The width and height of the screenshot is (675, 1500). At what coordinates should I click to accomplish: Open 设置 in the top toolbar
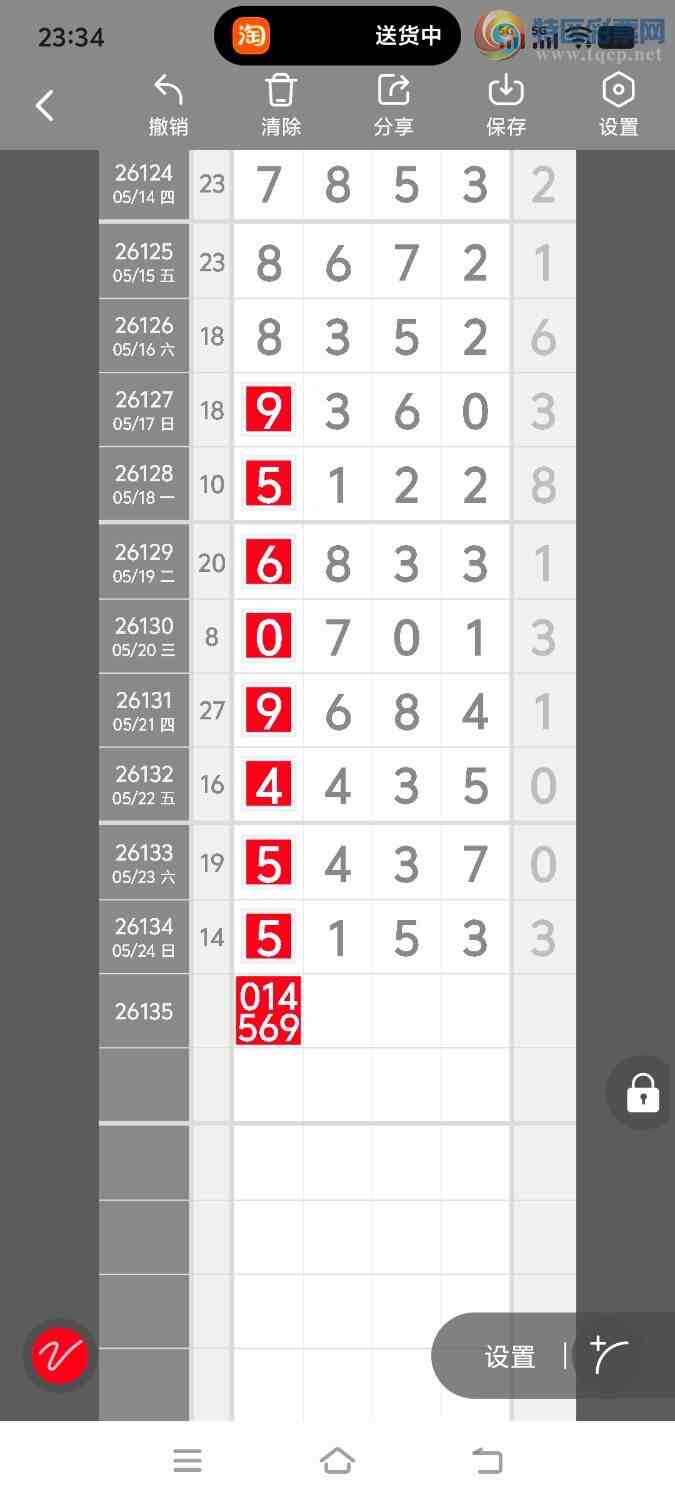tap(619, 105)
